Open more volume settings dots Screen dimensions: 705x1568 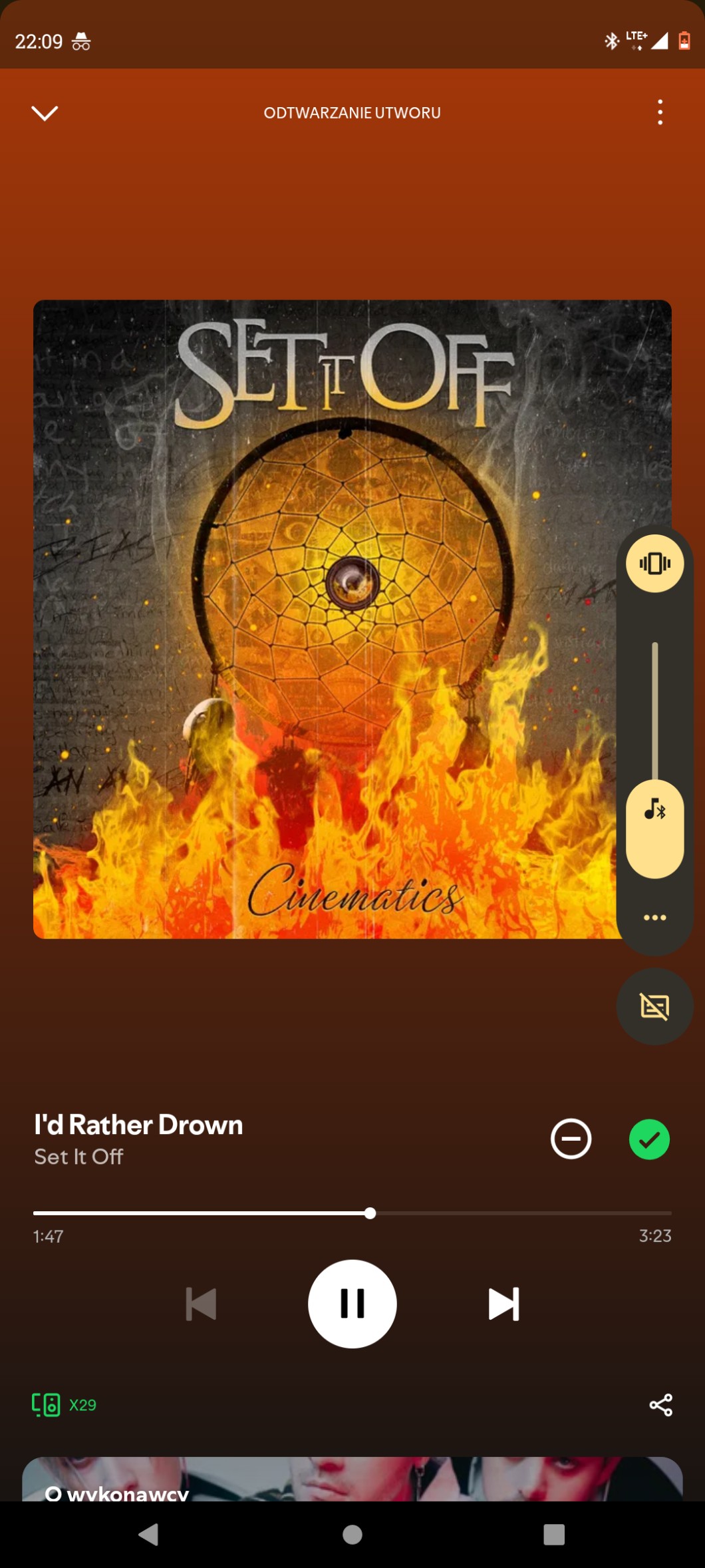pos(654,917)
